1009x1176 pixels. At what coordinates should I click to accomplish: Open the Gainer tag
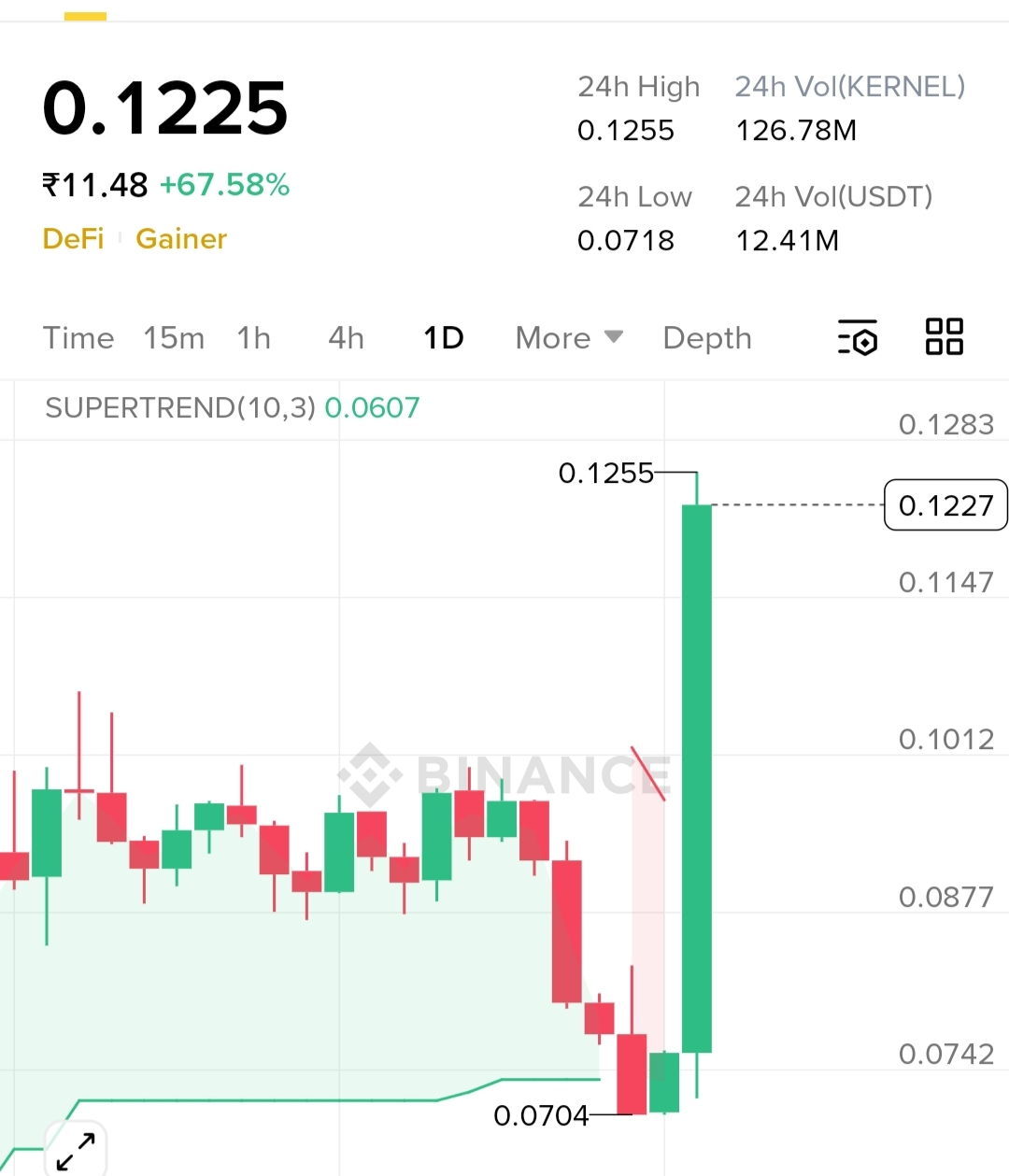181,239
